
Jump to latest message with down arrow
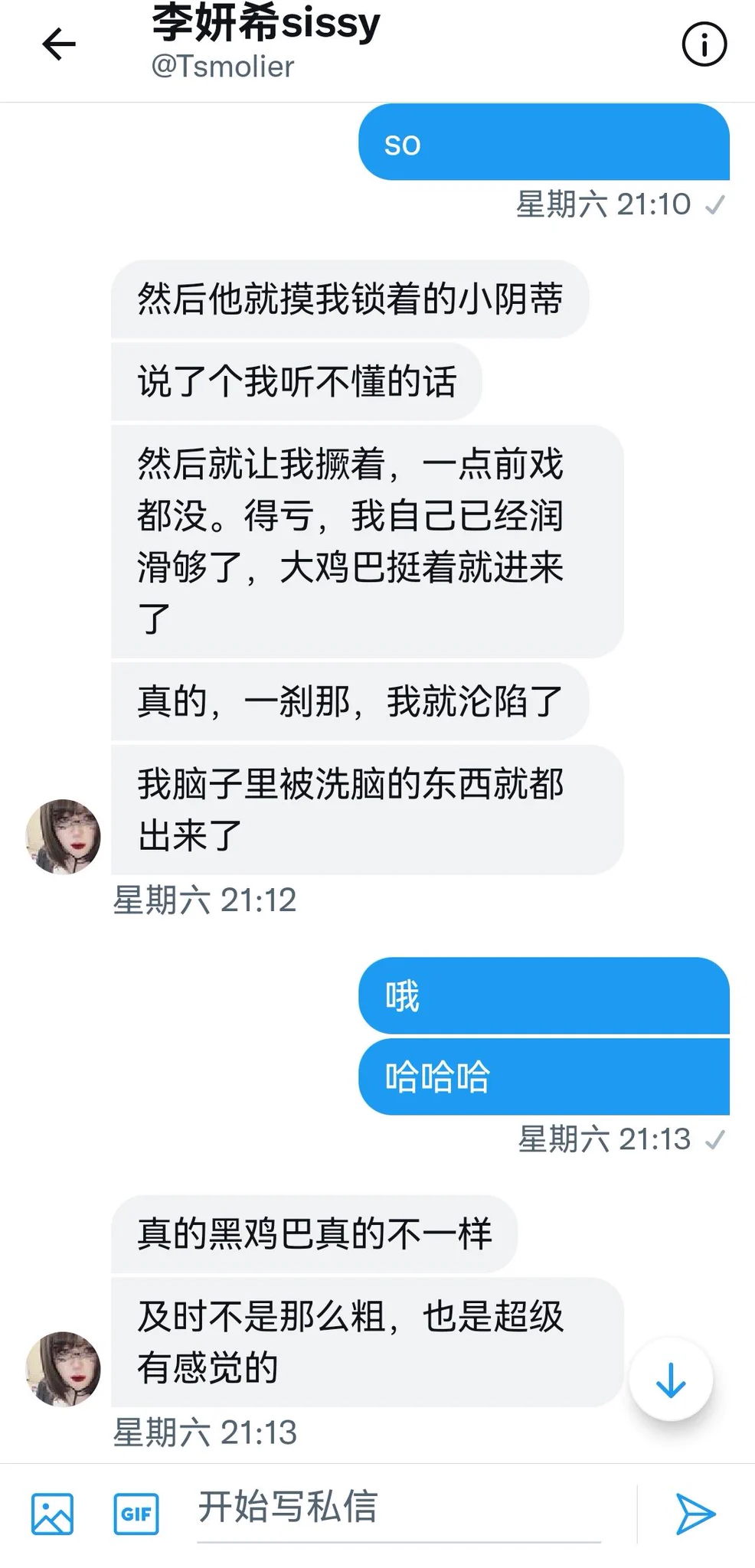(671, 1380)
